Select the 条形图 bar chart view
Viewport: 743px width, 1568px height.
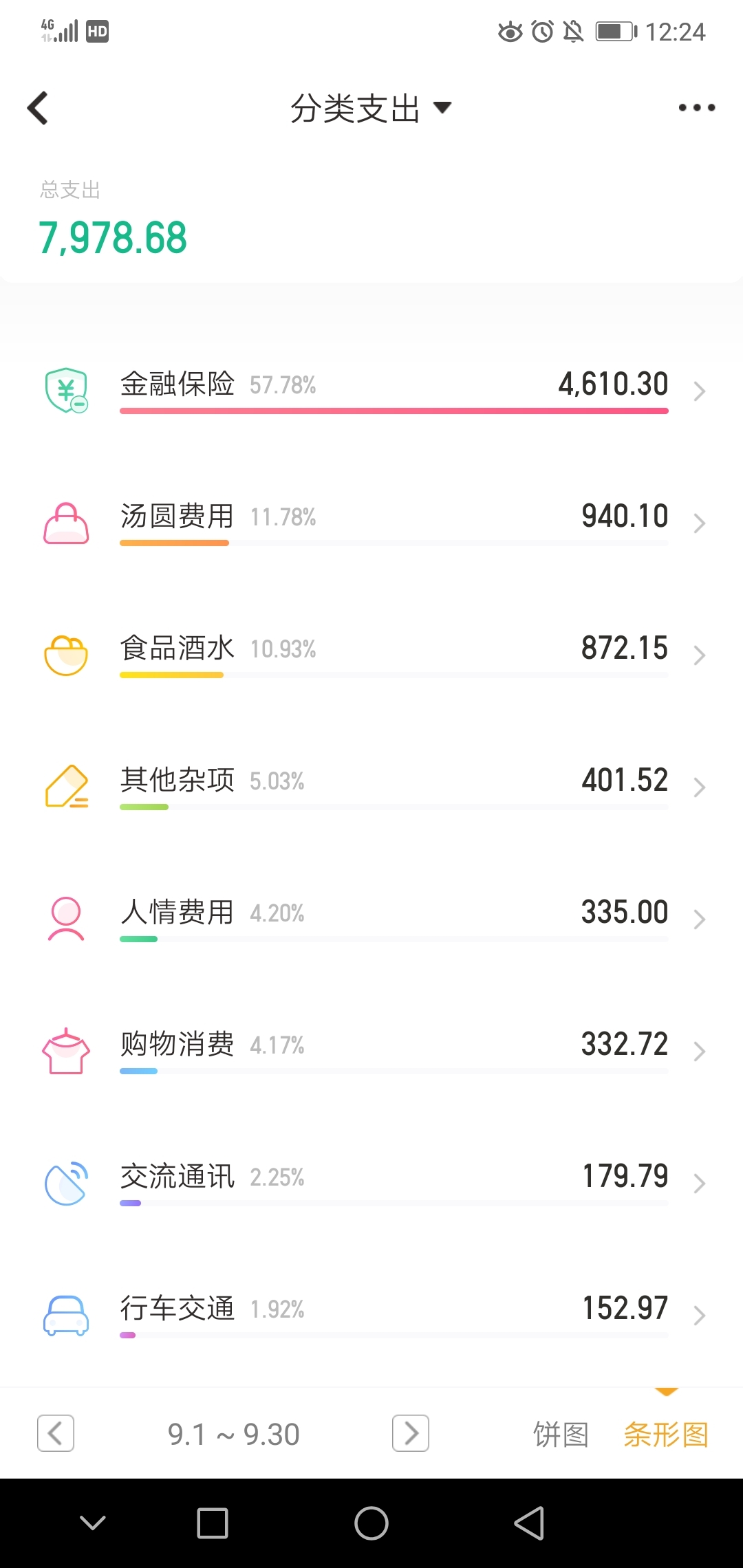click(666, 1435)
